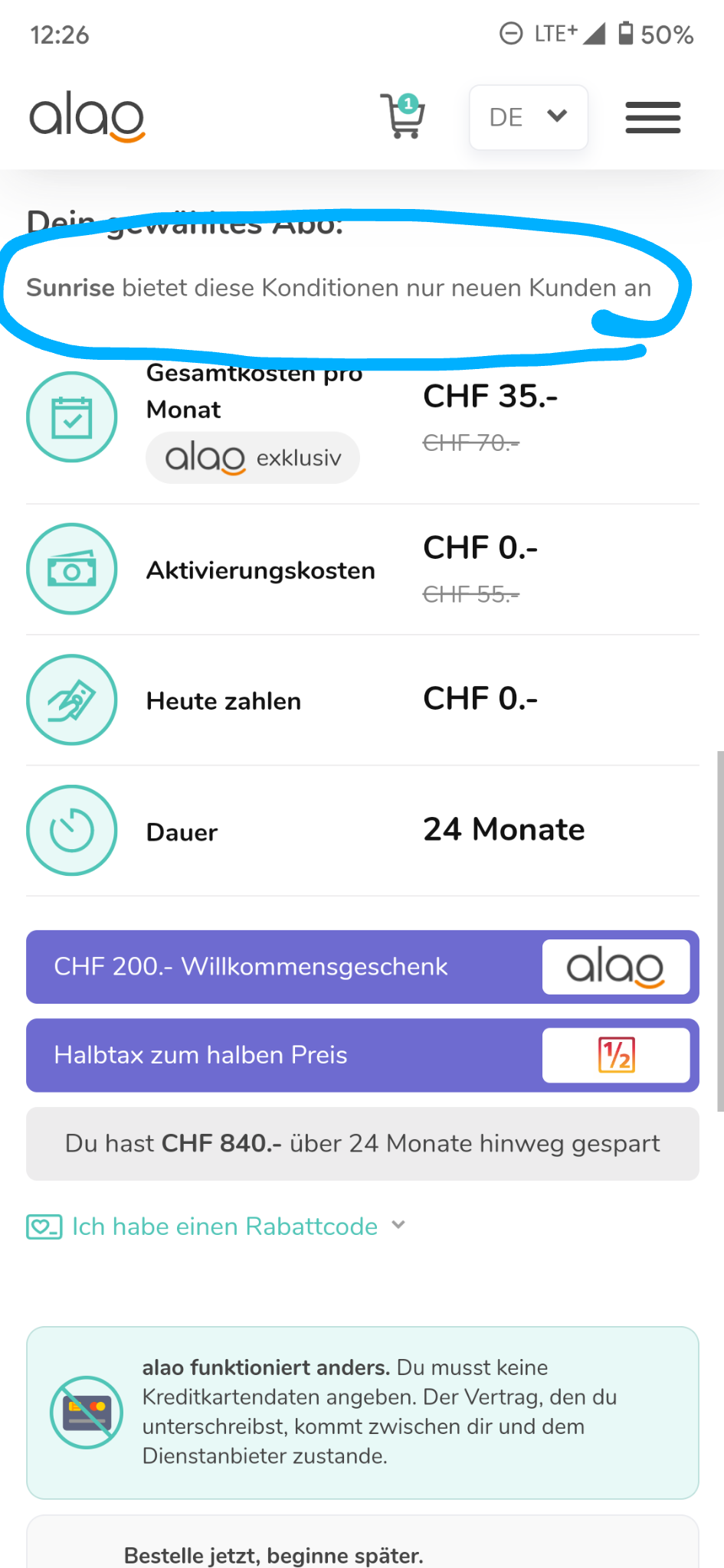Open 'Halbtax zum halben Preis' banner
Image resolution: width=724 pixels, height=1568 pixels.
(x=362, y=1055)
